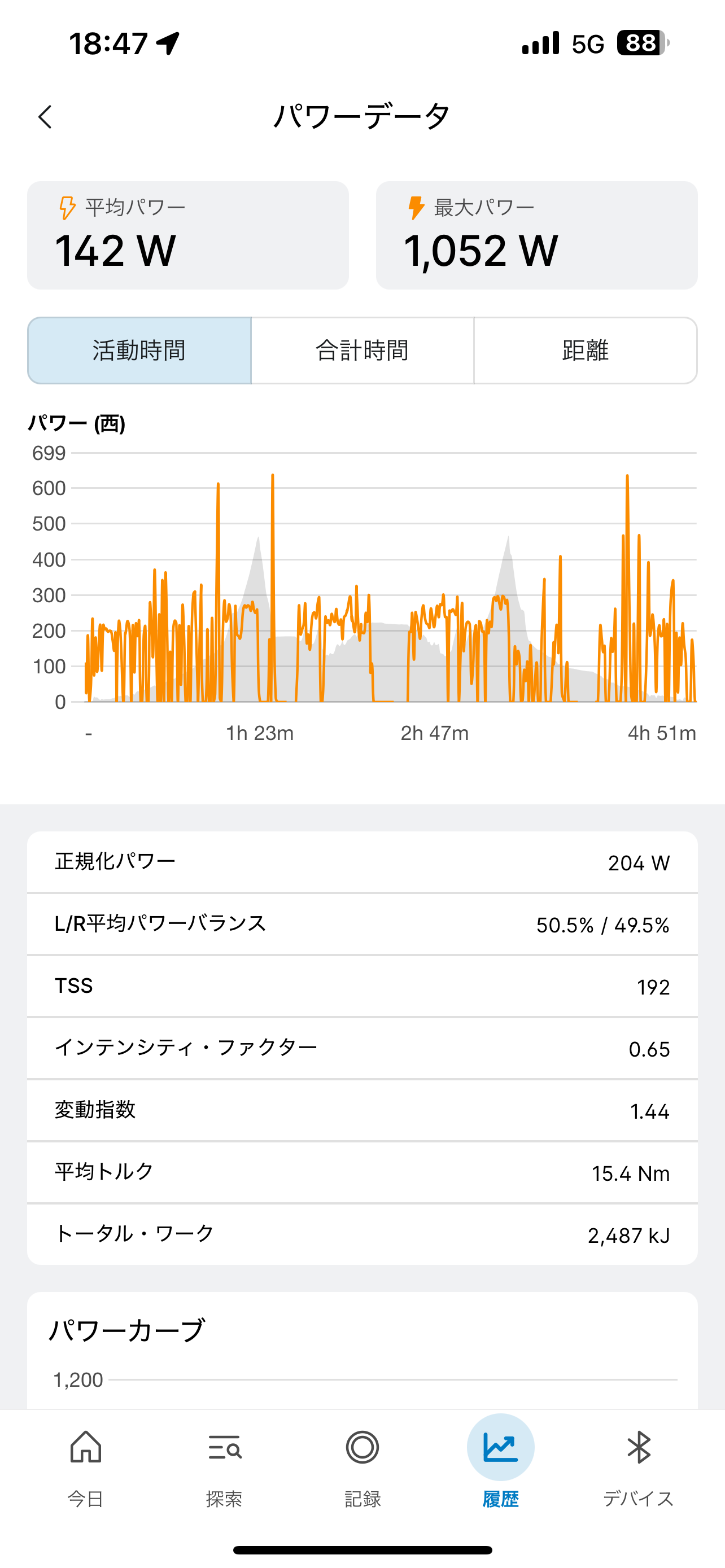Screen dimensions: 725x1568
Task: Select the 活動時間 segment
Action: (x=139, y=351)
